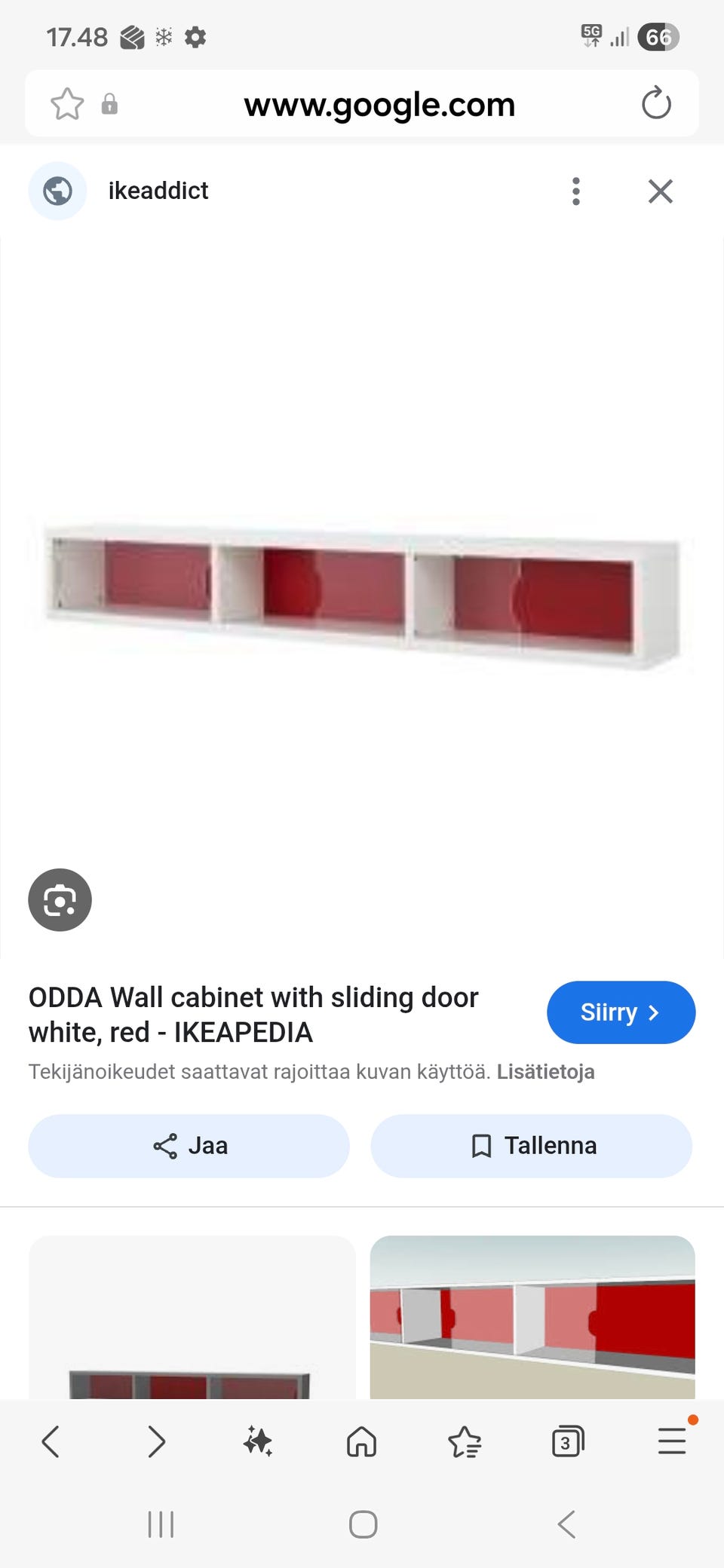Show the three open tabs
The height and width of the screenshot is (1568, 724).
[x=567, y=1442]
